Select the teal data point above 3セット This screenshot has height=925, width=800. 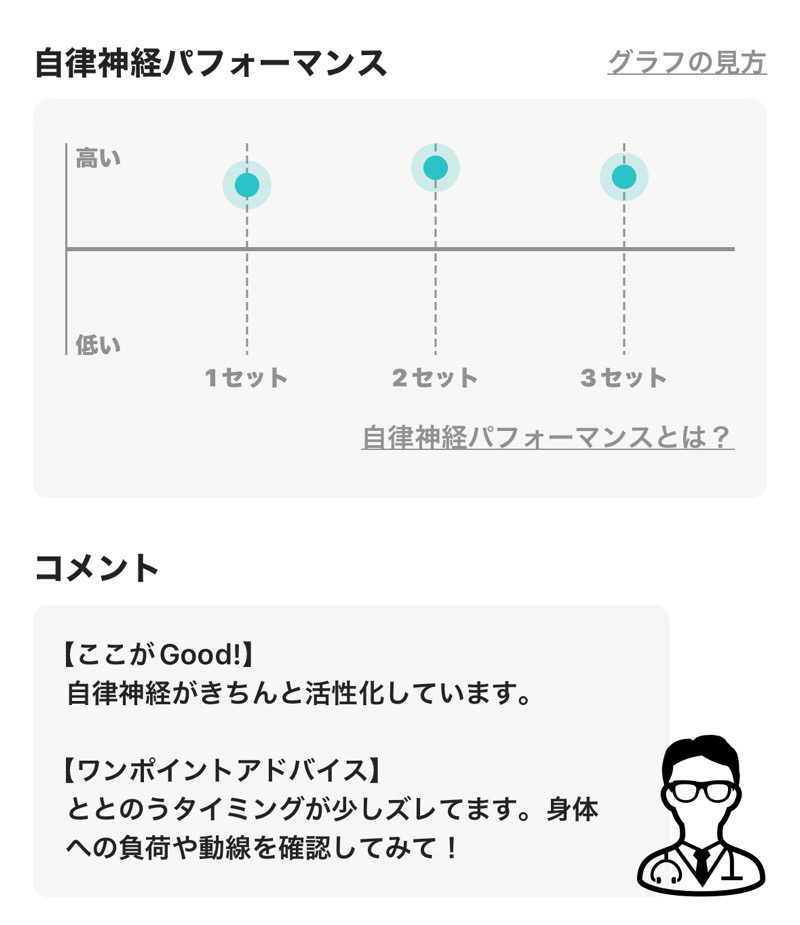coord(625,175)
